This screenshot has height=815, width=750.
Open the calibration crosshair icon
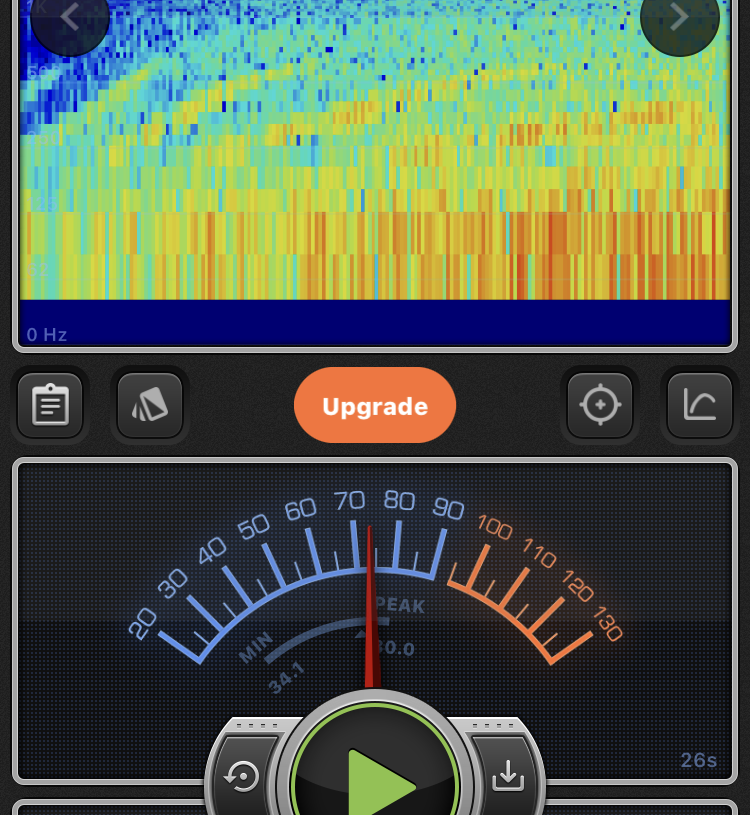600,405
